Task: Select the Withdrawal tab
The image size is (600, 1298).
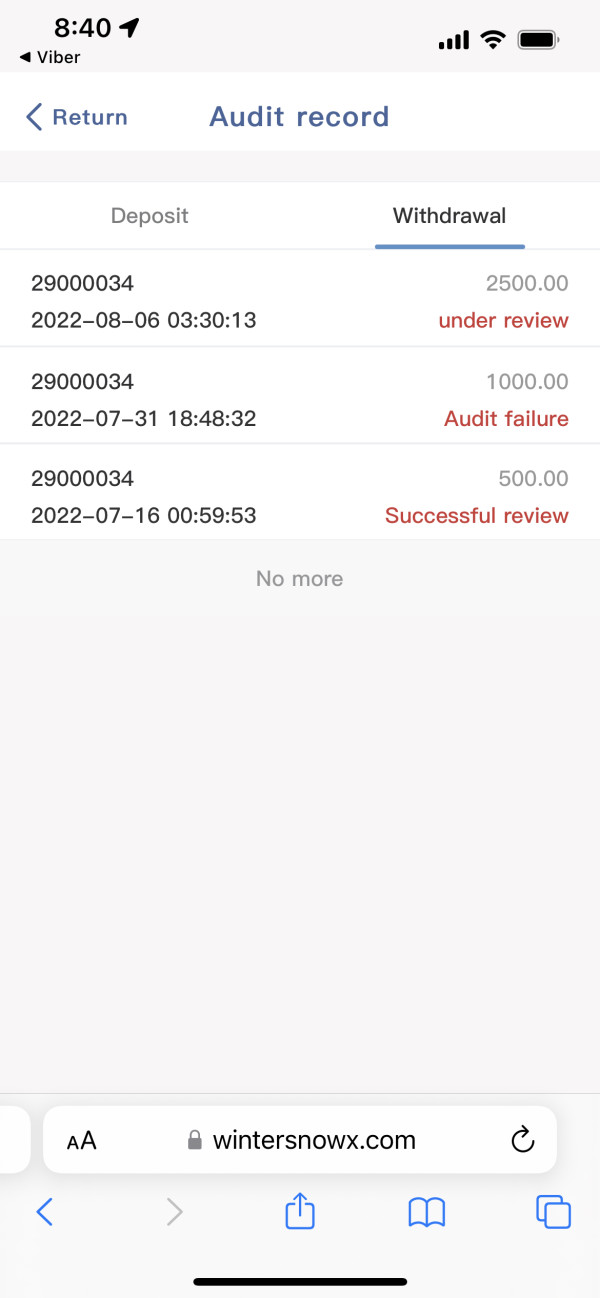Action: coord(449,216)
